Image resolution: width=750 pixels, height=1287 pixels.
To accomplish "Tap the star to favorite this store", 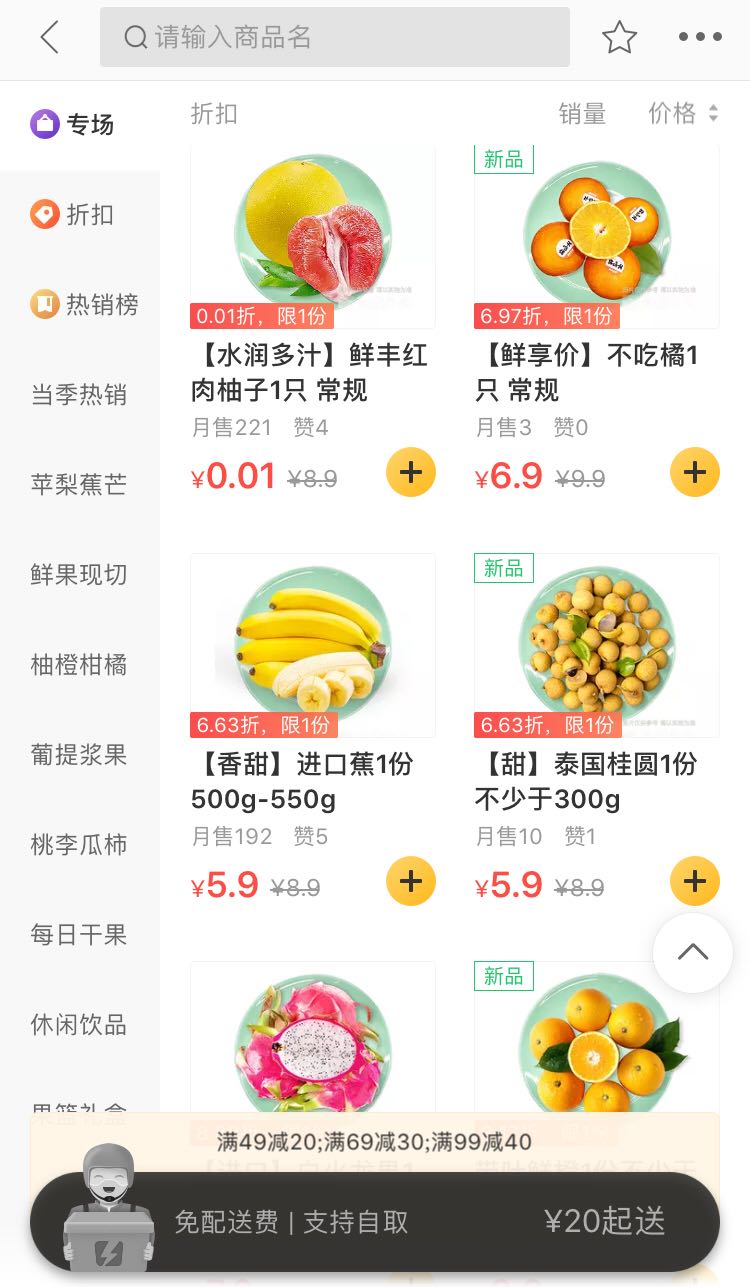I will 620,37.
